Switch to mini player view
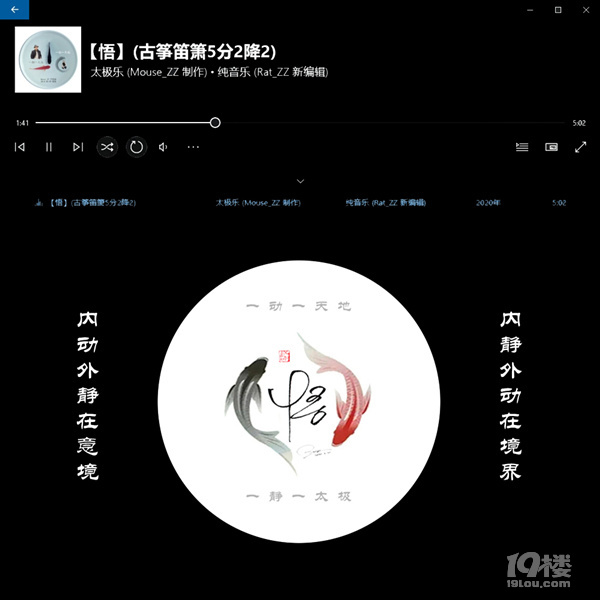 (x=551, y=147)
